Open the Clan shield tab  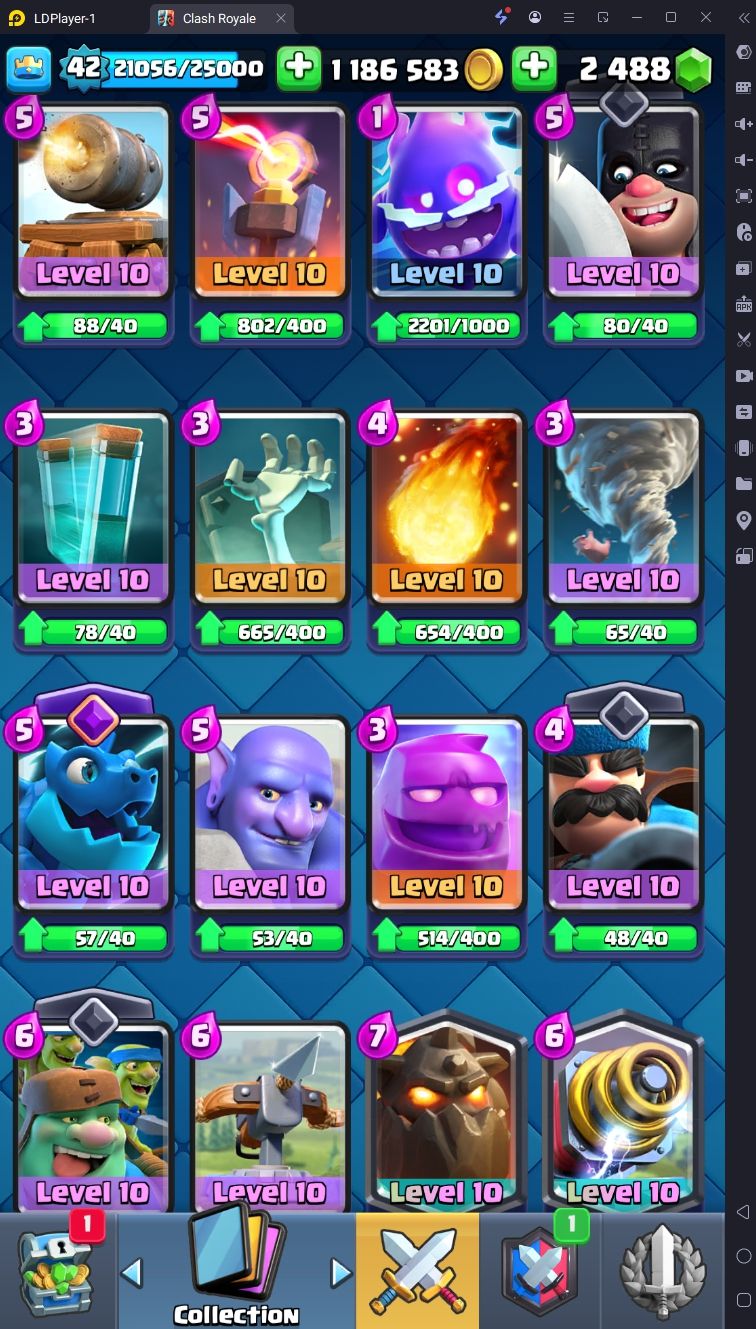click(540, 1271)
